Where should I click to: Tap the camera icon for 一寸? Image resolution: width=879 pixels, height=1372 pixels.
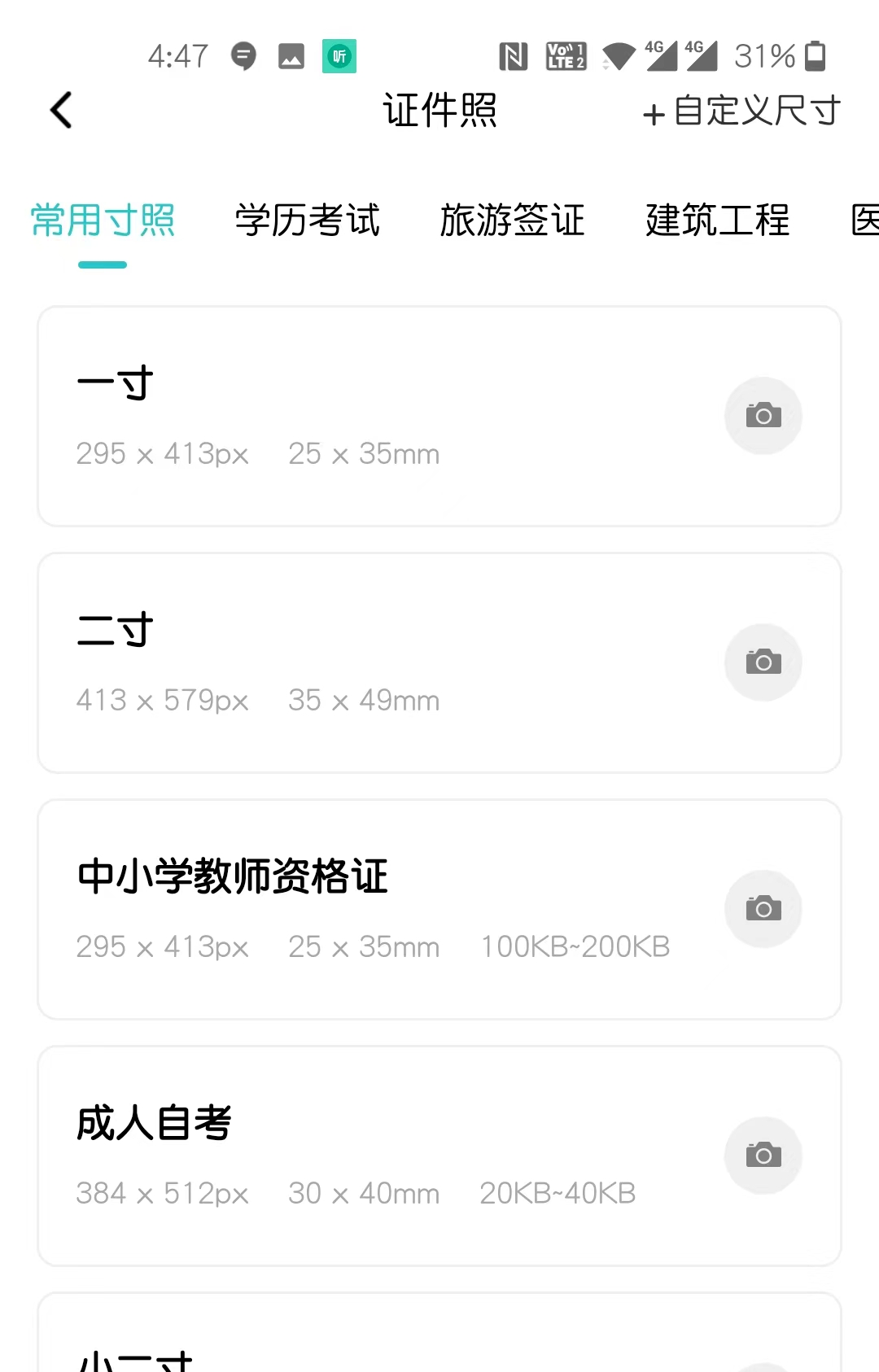(x=763, y=416)
